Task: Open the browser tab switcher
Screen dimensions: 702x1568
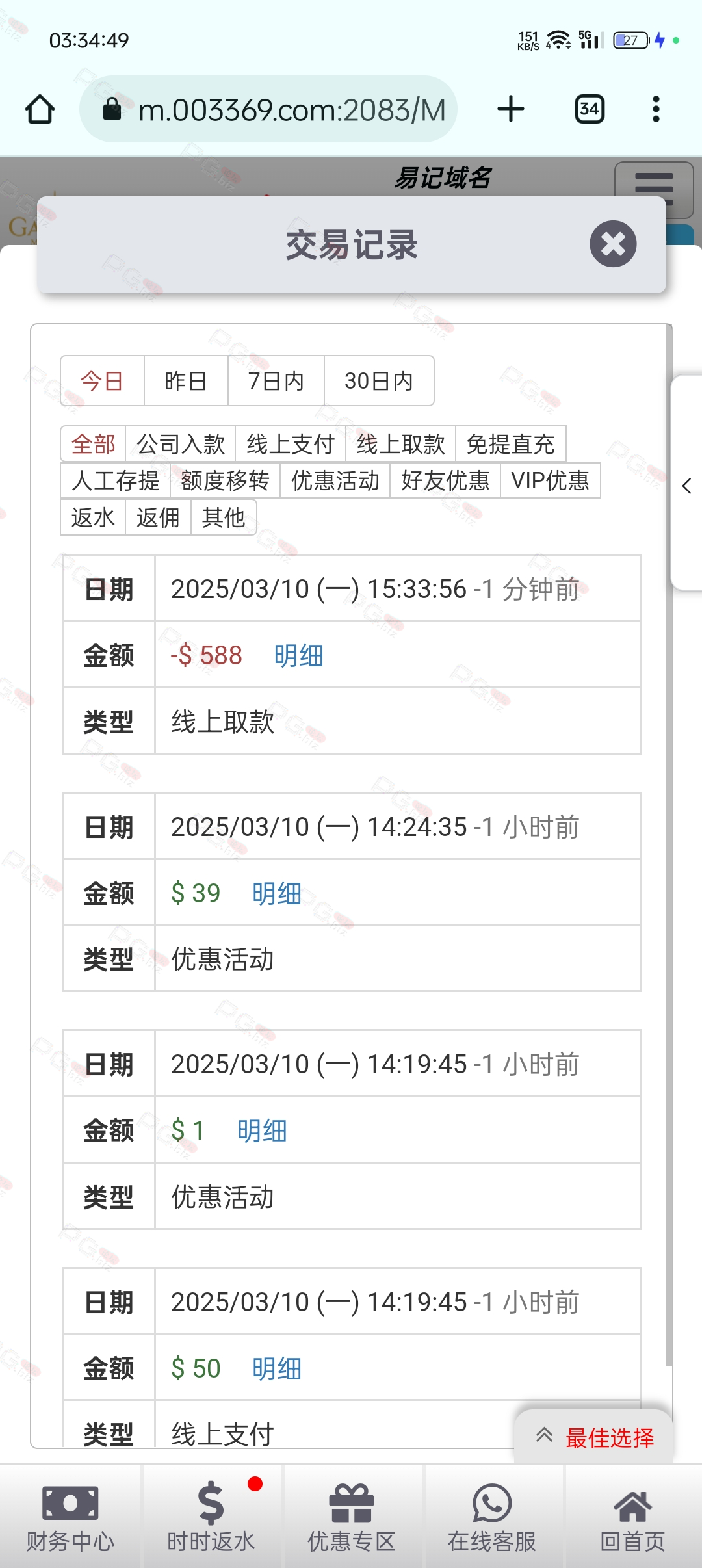Action: 590,109
